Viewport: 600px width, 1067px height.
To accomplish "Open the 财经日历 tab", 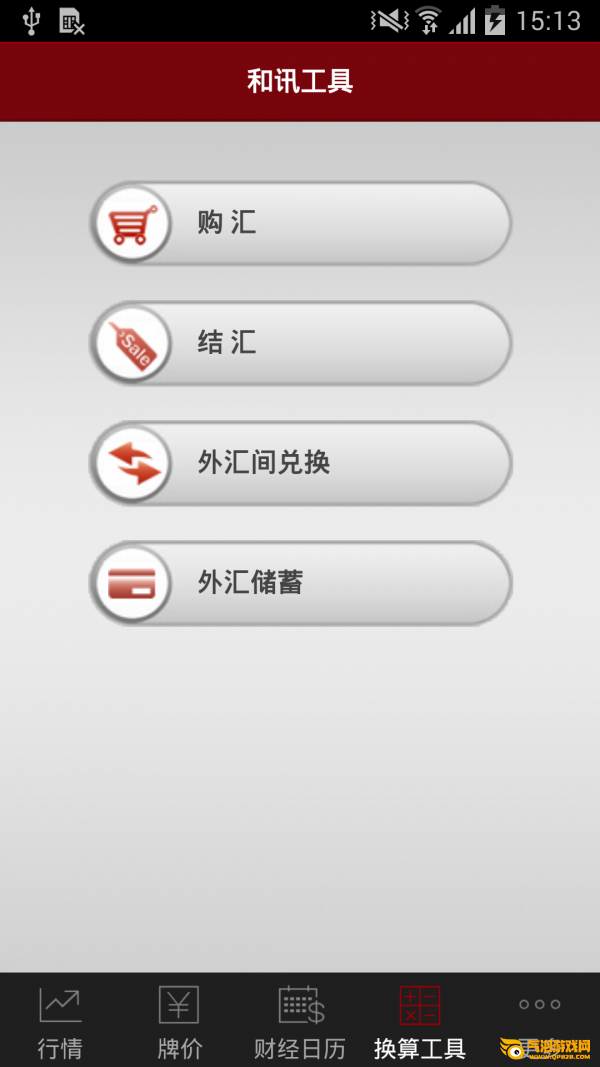I will pyautogui.click(x=300, y=1021).
